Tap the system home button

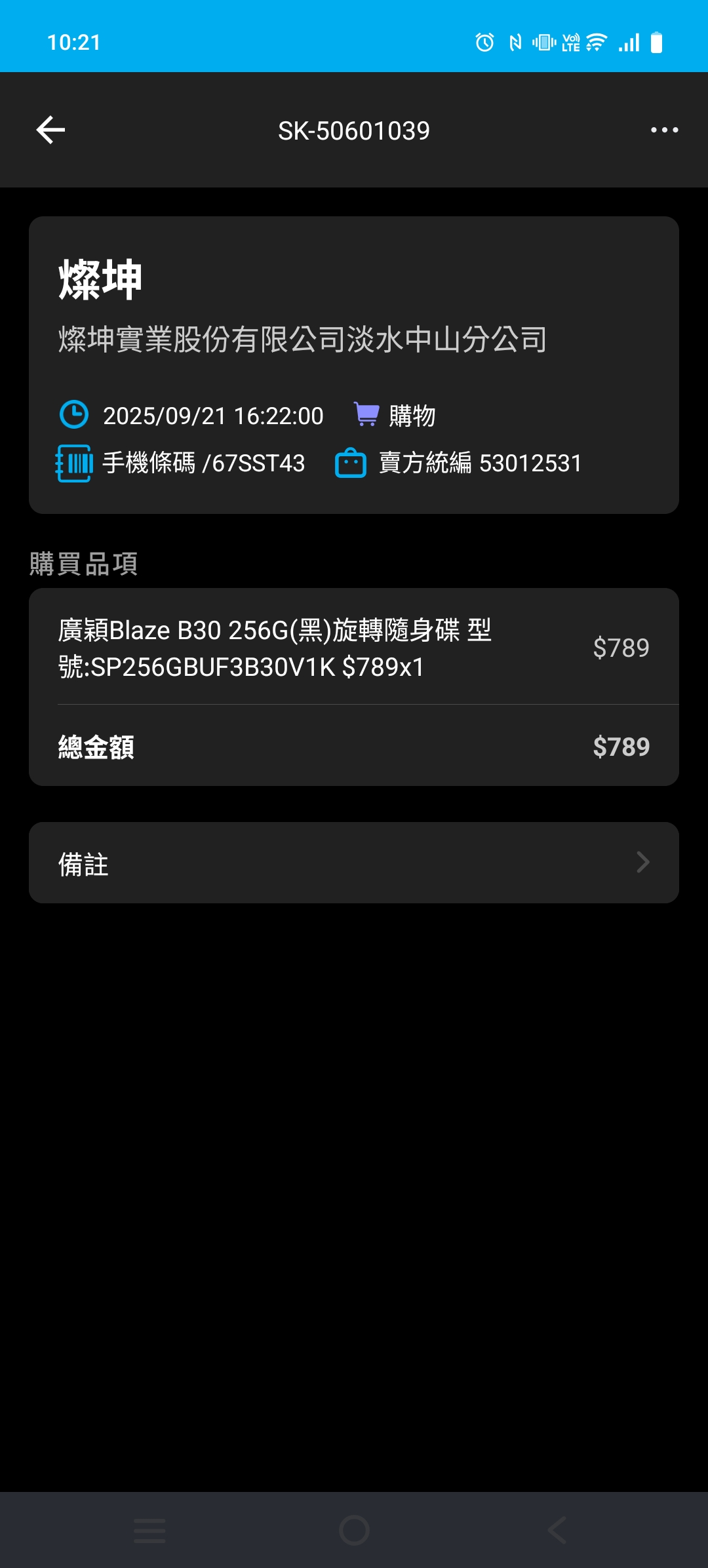click(354, 1531)
